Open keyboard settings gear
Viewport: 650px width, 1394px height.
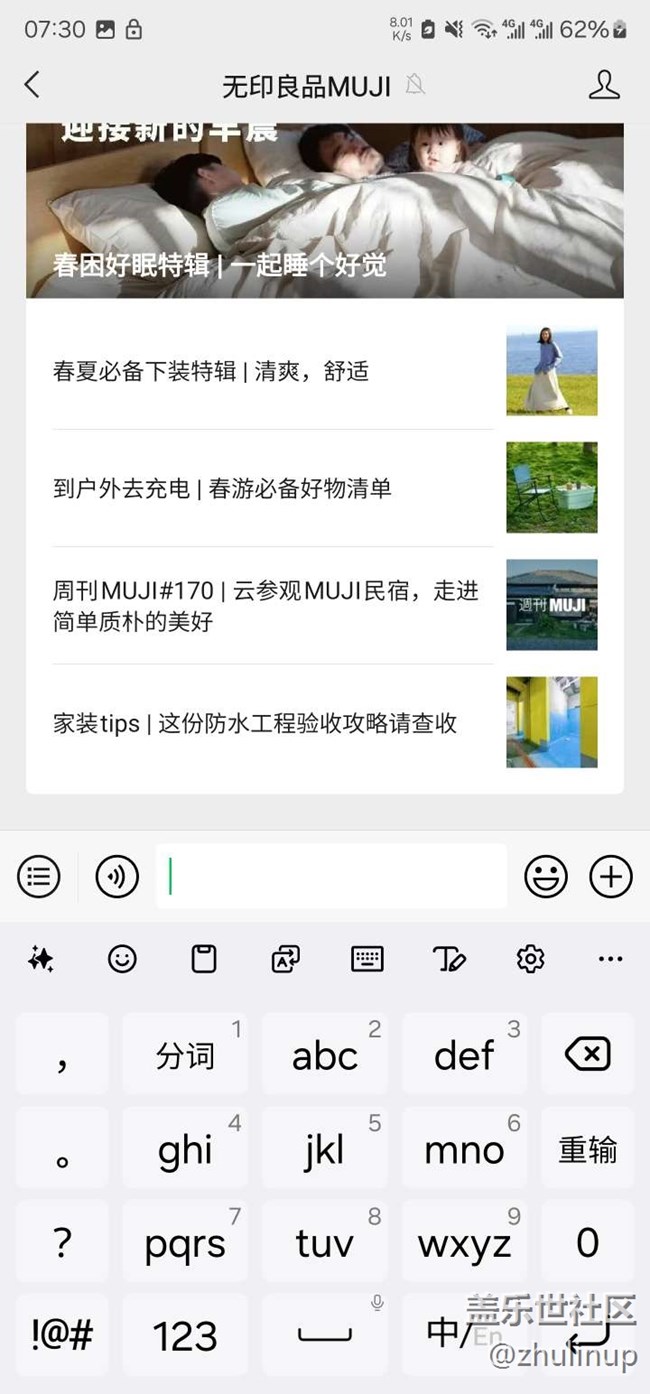pyautogui.click(x=530, y=959)
